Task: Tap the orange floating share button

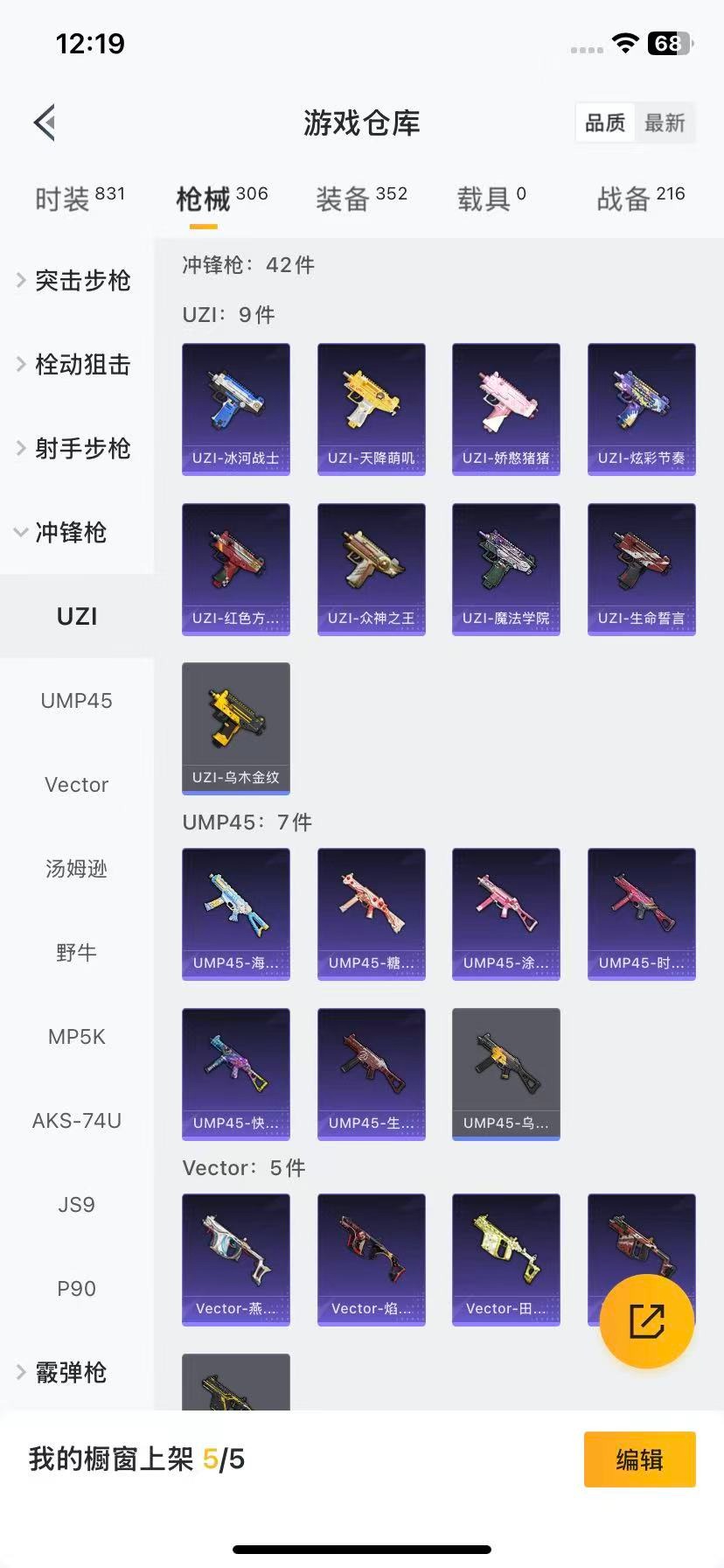Action: [x=646, y=1321]
